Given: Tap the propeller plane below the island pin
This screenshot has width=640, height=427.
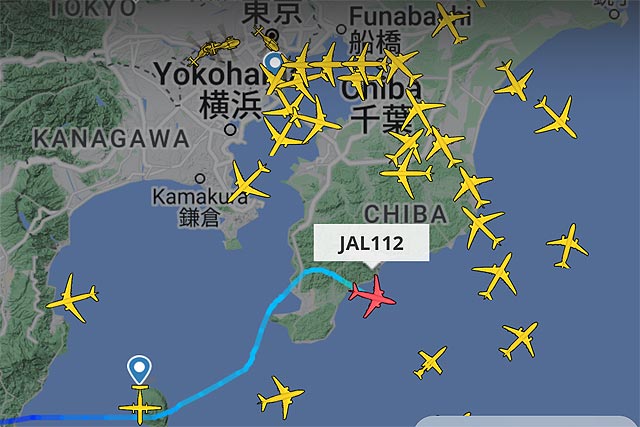Looking at the screenshot, I should tap(140, 405).
